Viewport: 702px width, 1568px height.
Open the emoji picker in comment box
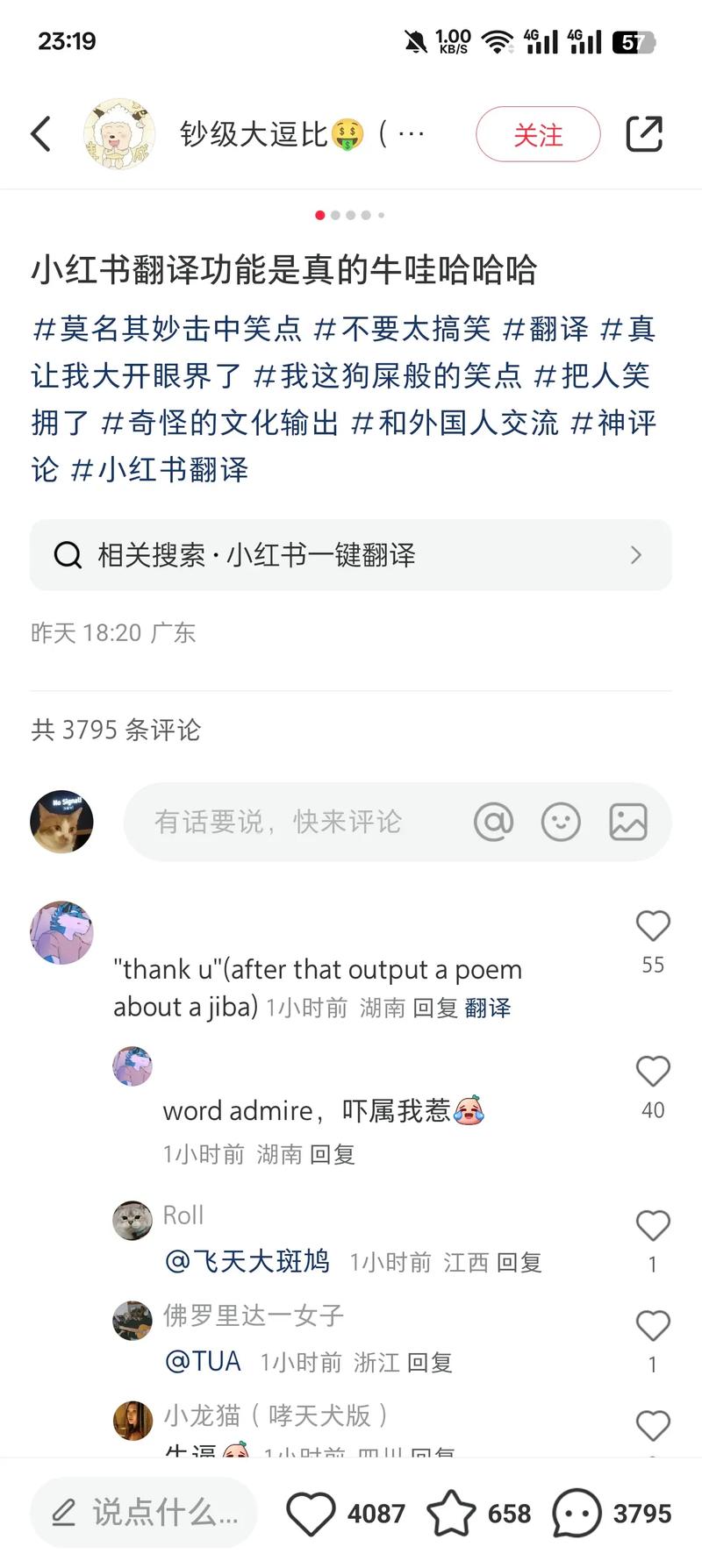pos(561,822)
